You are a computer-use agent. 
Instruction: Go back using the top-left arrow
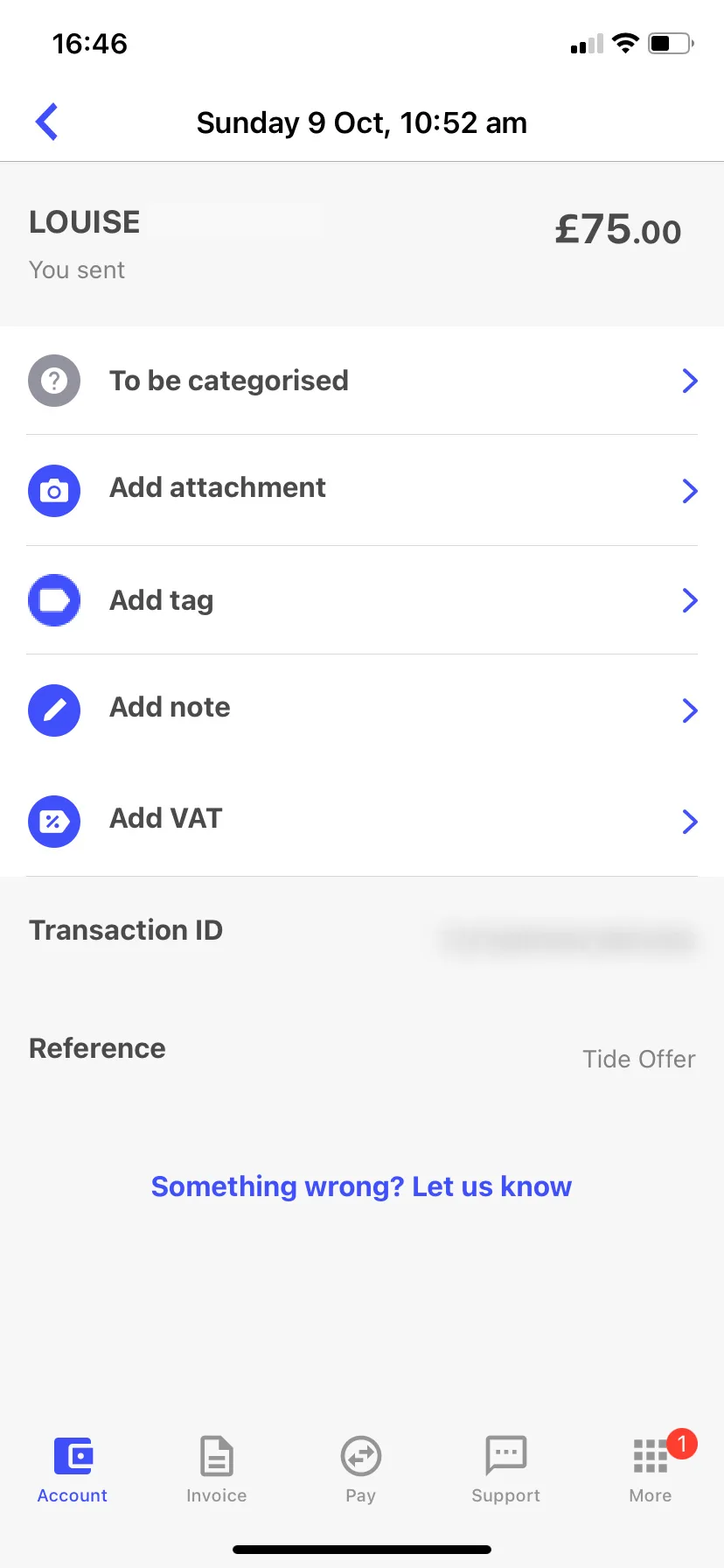pos(47,122)
